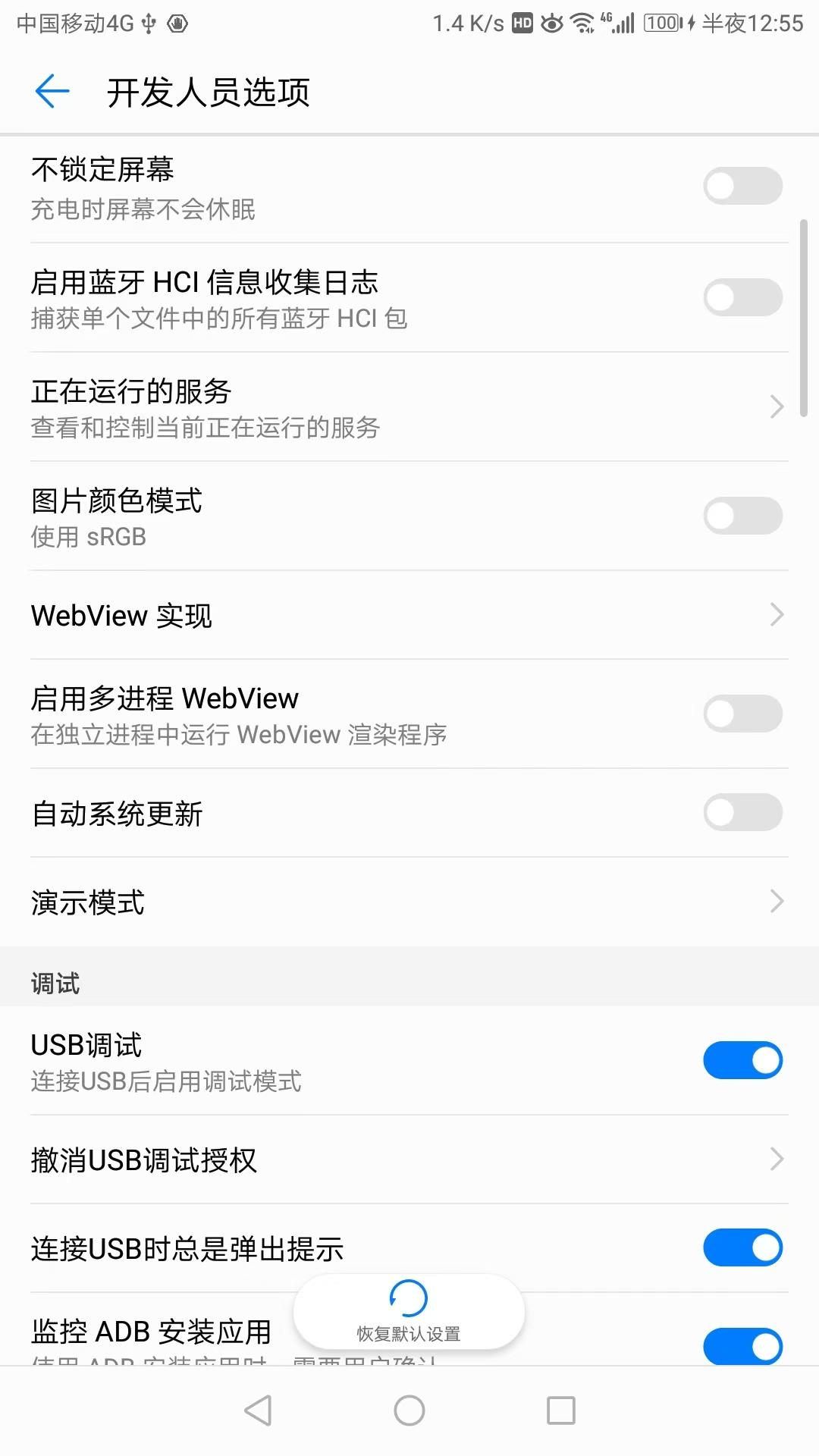819x1456 pixels.
Task: Tap the system home button
Action: click(x=409, y=1410)
